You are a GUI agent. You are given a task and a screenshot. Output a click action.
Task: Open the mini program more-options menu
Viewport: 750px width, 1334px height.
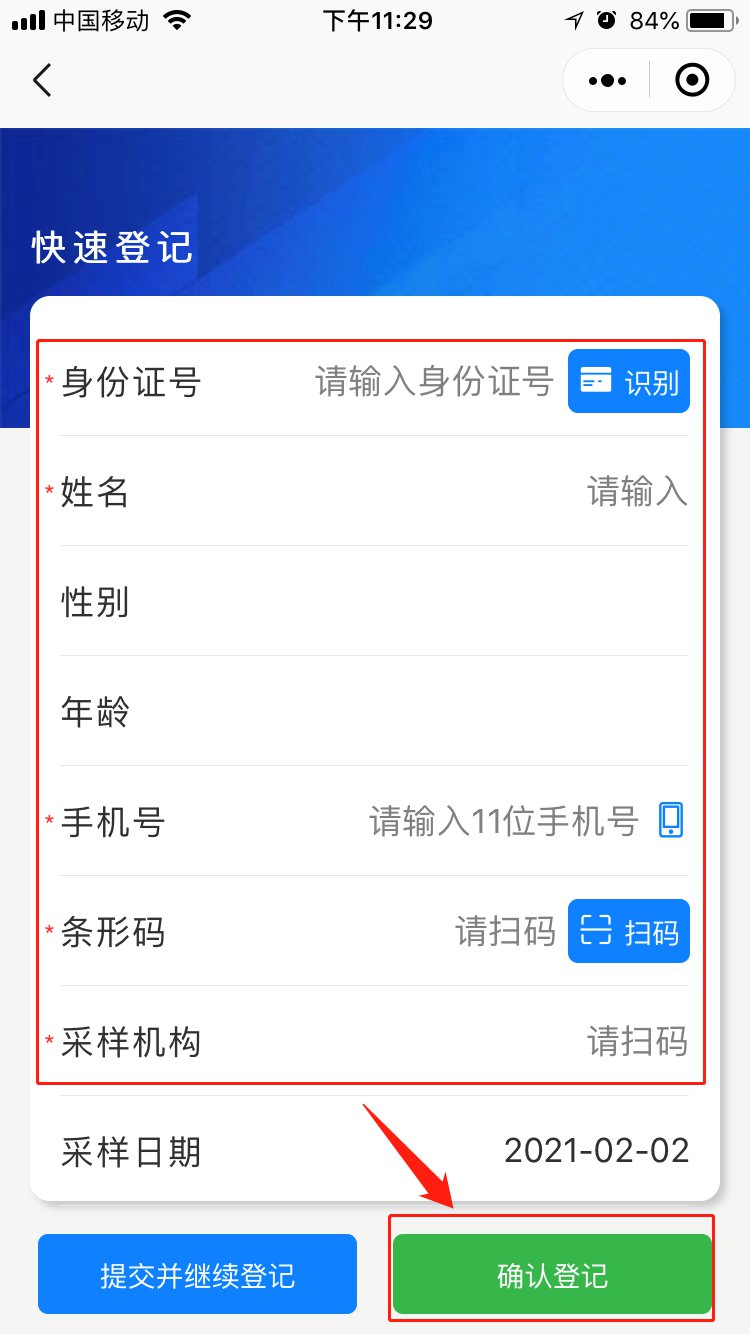point(608,80)
